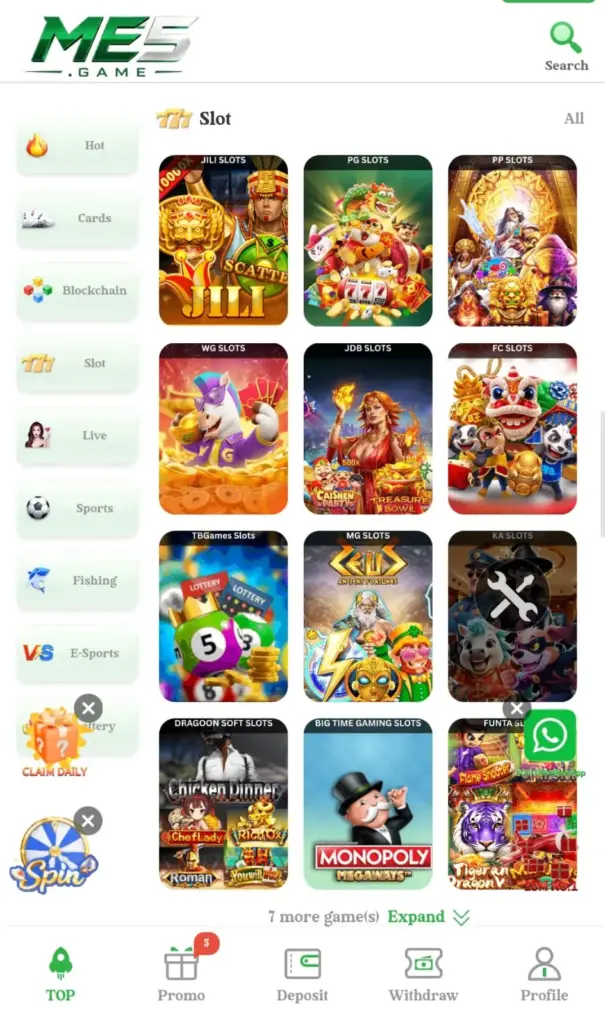Close the Spin wheel widget
Screen dimensions: 605x1024
tap(88, 821)
